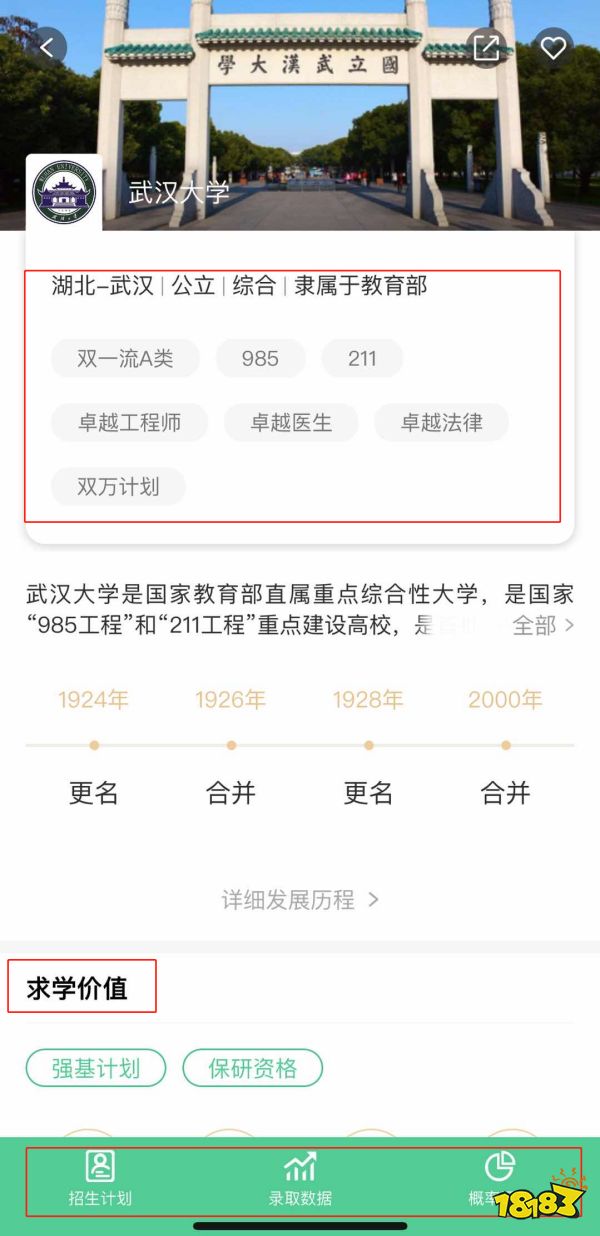
Task: View the 双万计划 tag
Action: (118, 487)
